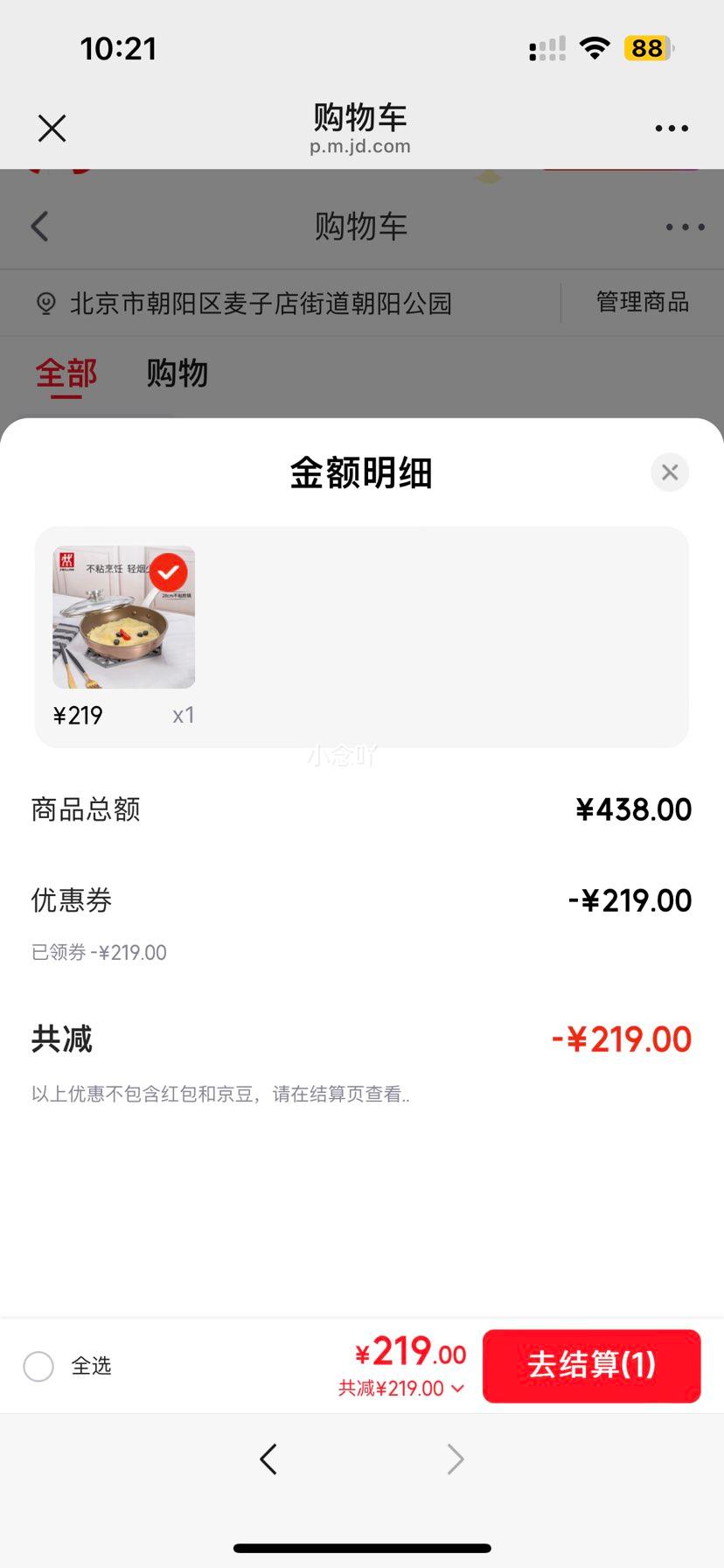724x1568 pixels.
Task: Open the browser overflow menu beside the p.m.jd.com title
Action: tap(672, 129)
